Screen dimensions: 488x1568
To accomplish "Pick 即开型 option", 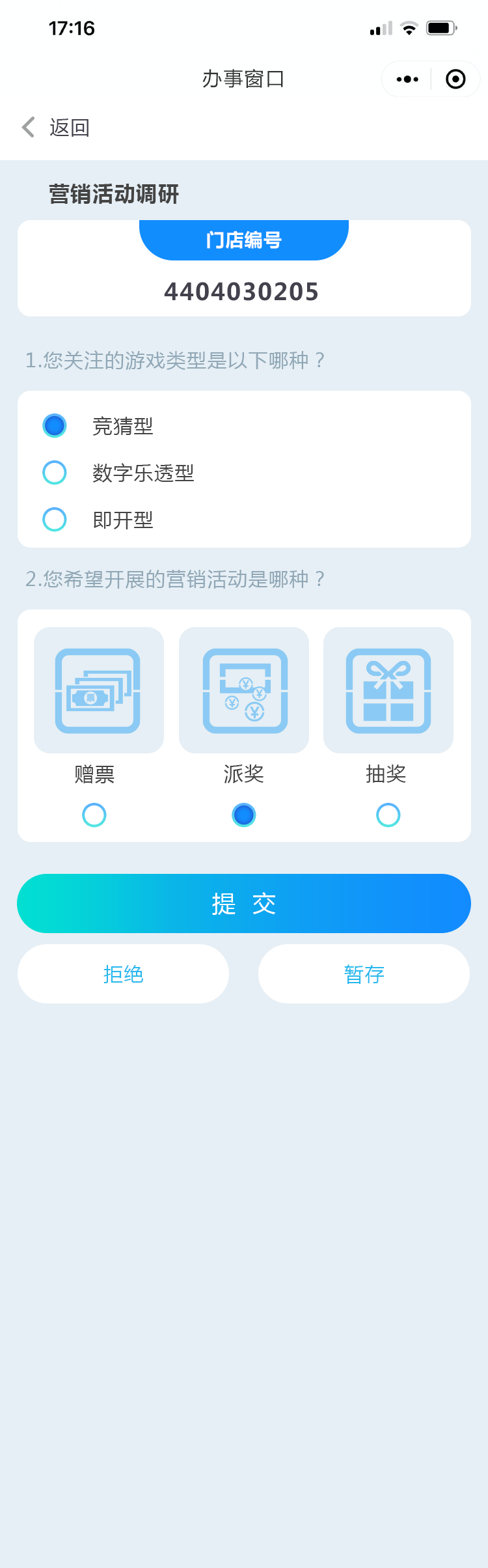I will pyautogui.click(x=55, y=520).
